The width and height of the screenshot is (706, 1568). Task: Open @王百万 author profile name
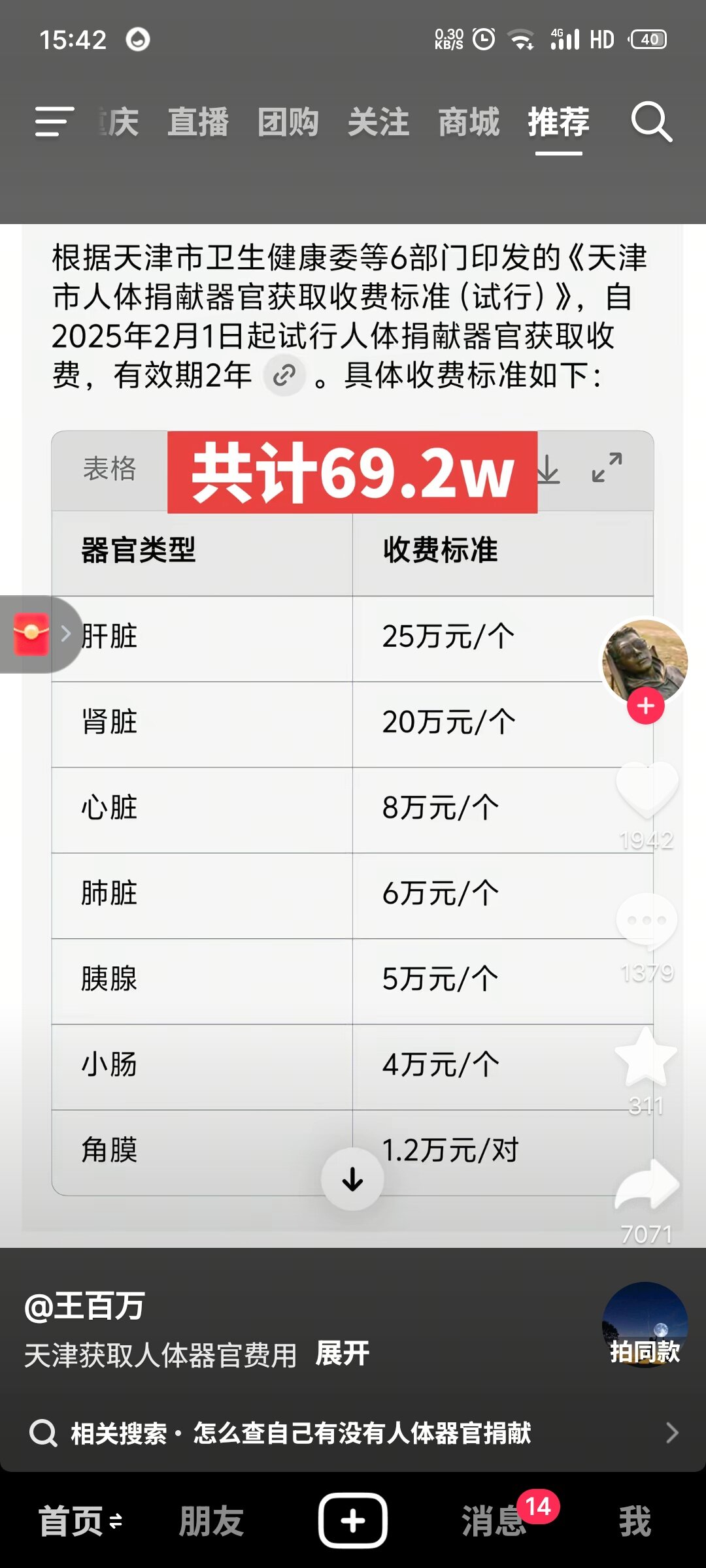click(x=85, y=1307)
